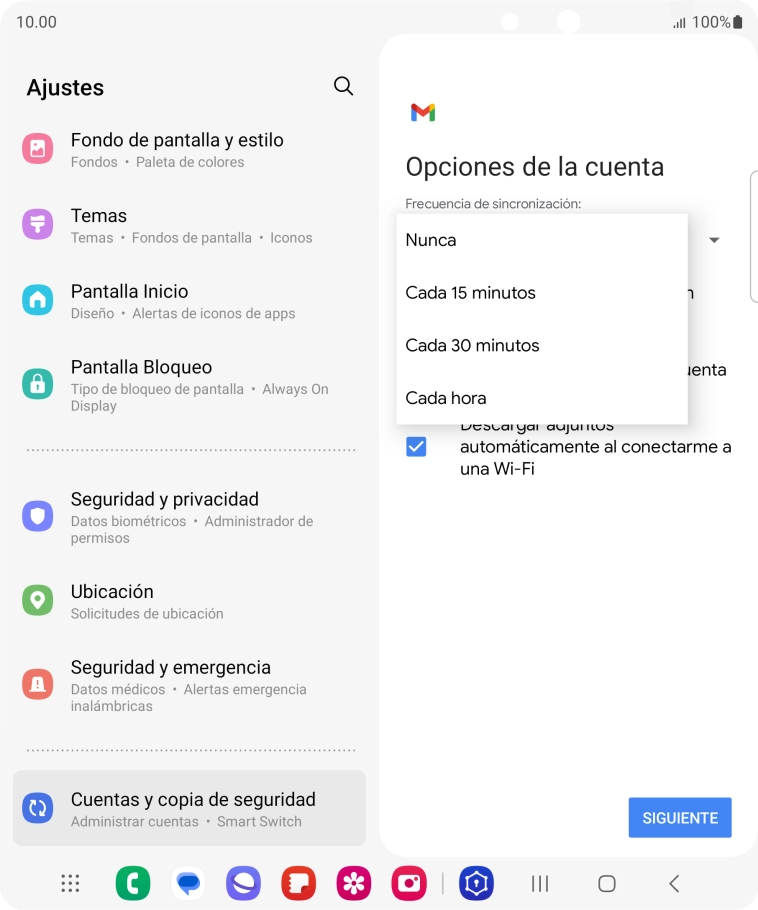Open Cuentas y copia de seguridad
Screen dimensions: 758x910
(x=189, y=809)
